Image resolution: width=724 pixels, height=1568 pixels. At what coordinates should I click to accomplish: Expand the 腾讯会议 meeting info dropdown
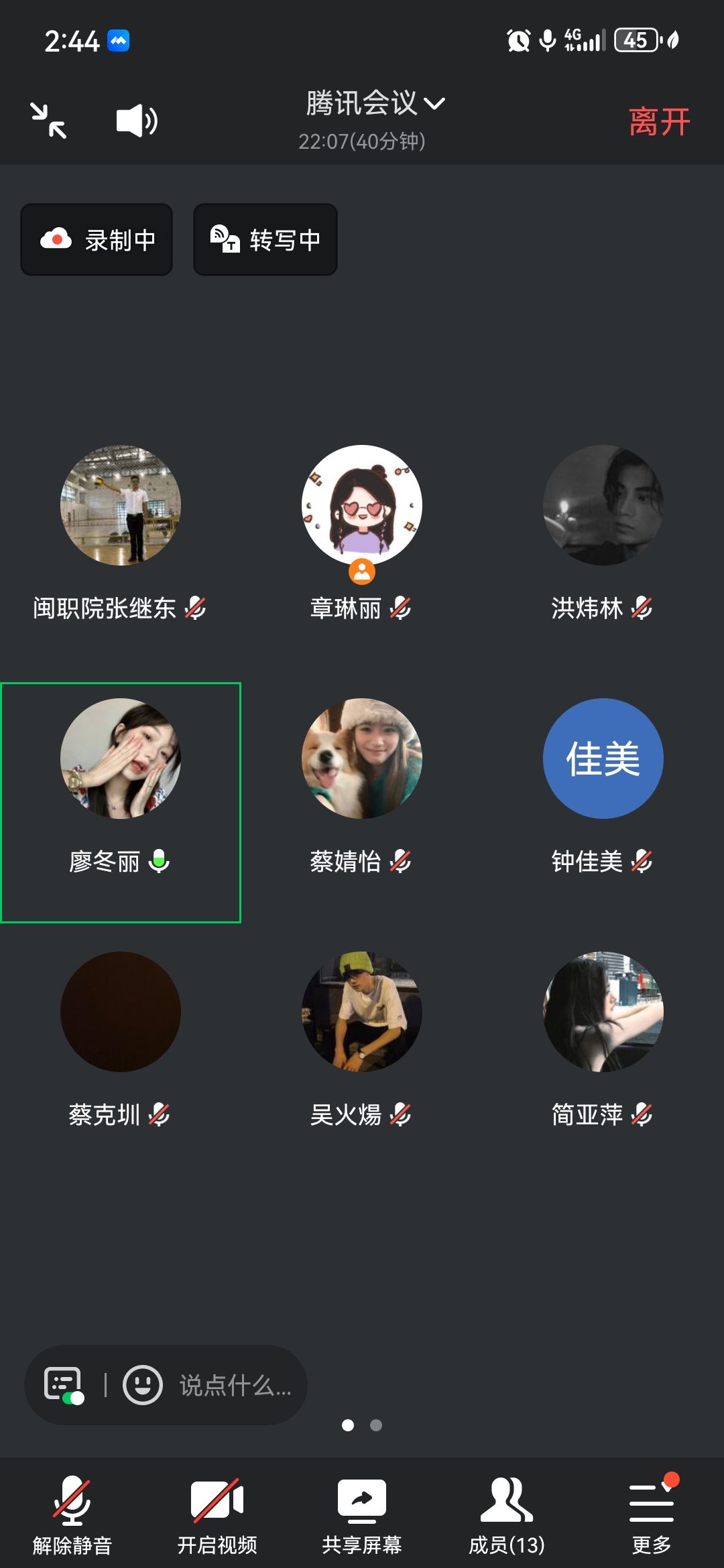[x=375, y=103]
